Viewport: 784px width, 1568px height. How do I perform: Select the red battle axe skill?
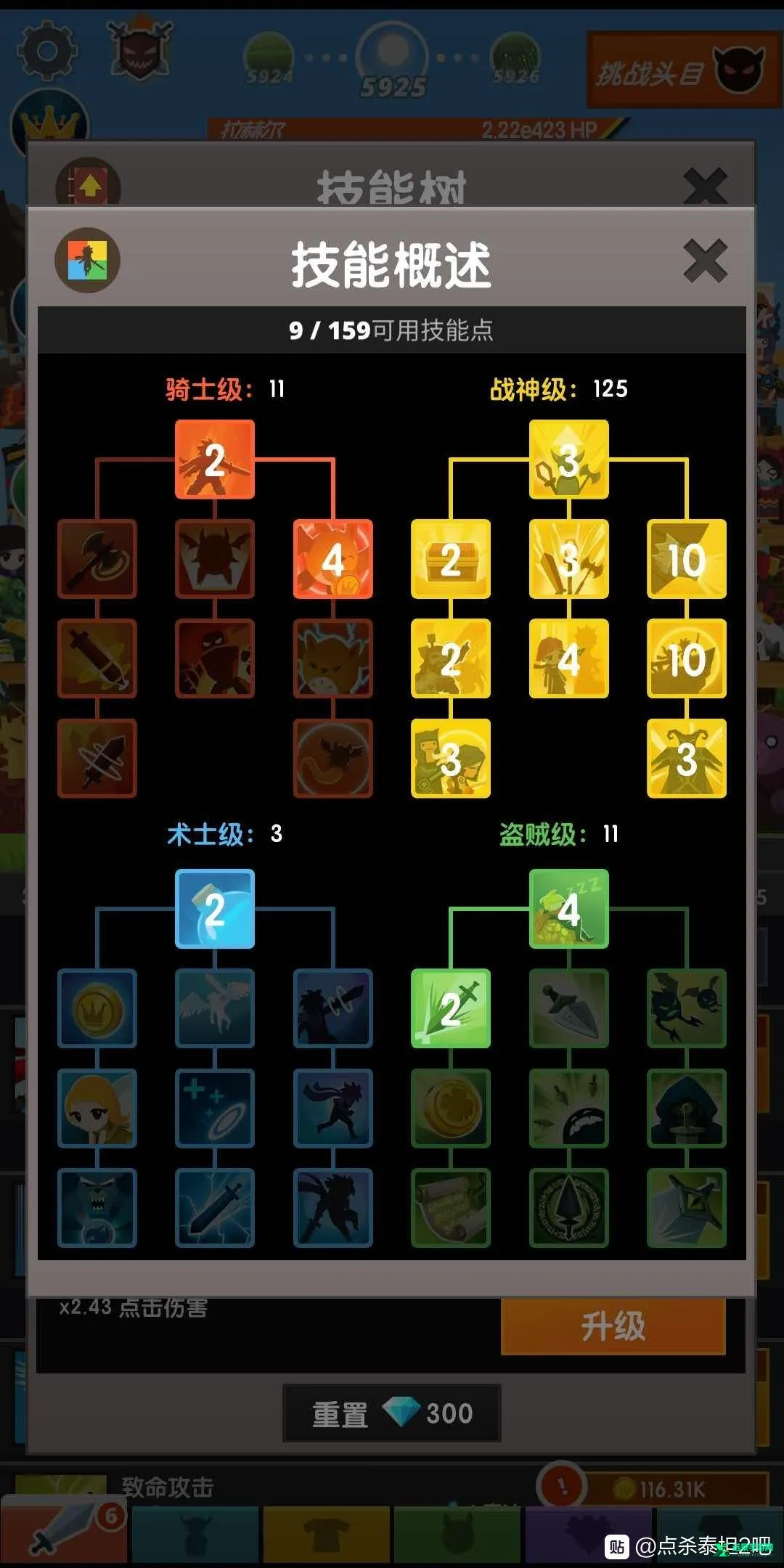97,559
